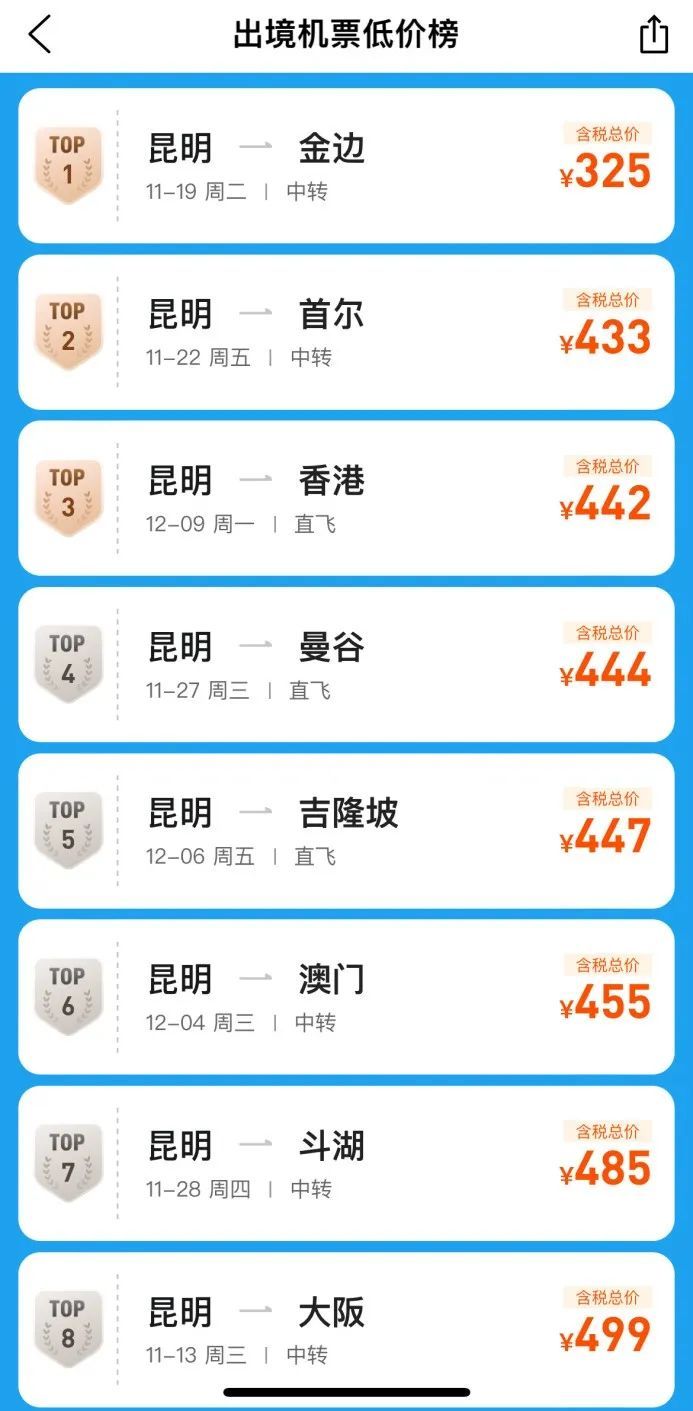Go back using the top-left arrow
Screen dimensions: 693x1411
coord(40,35)
